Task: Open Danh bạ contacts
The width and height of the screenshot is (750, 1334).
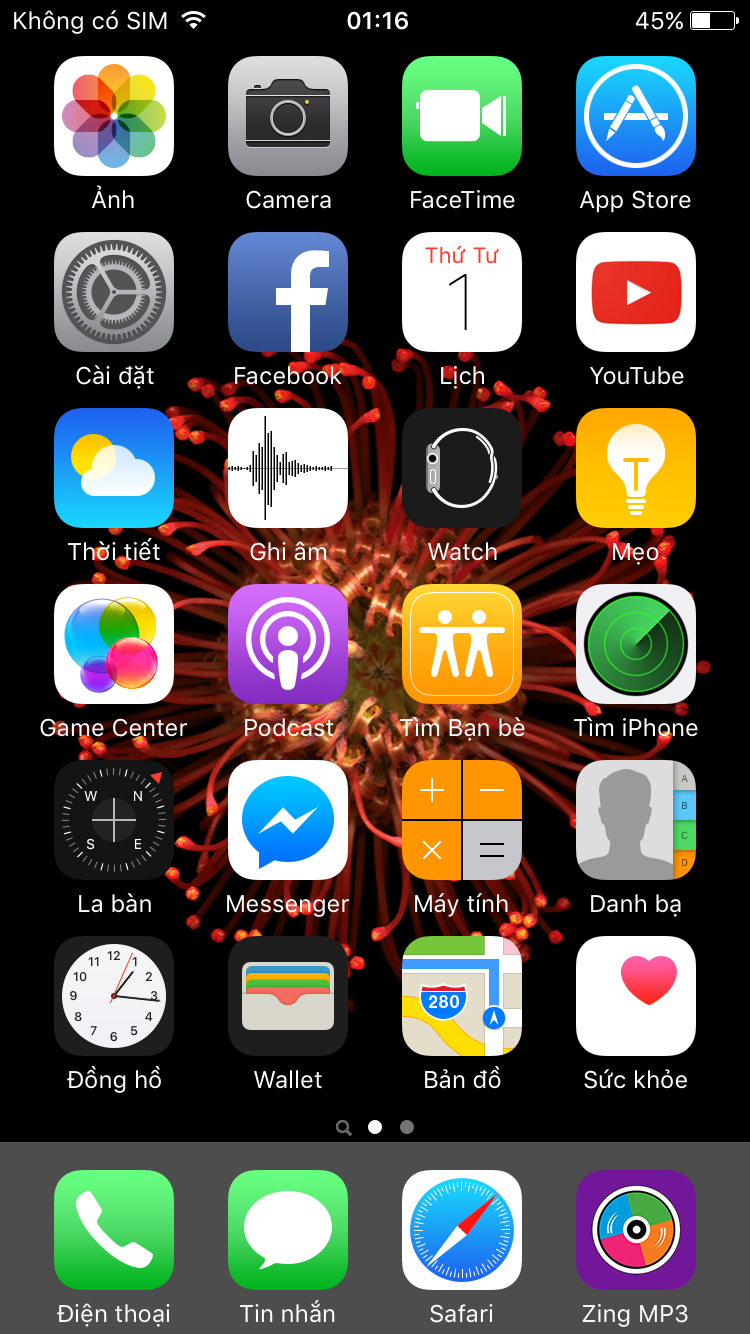Action: click(636, 820)
